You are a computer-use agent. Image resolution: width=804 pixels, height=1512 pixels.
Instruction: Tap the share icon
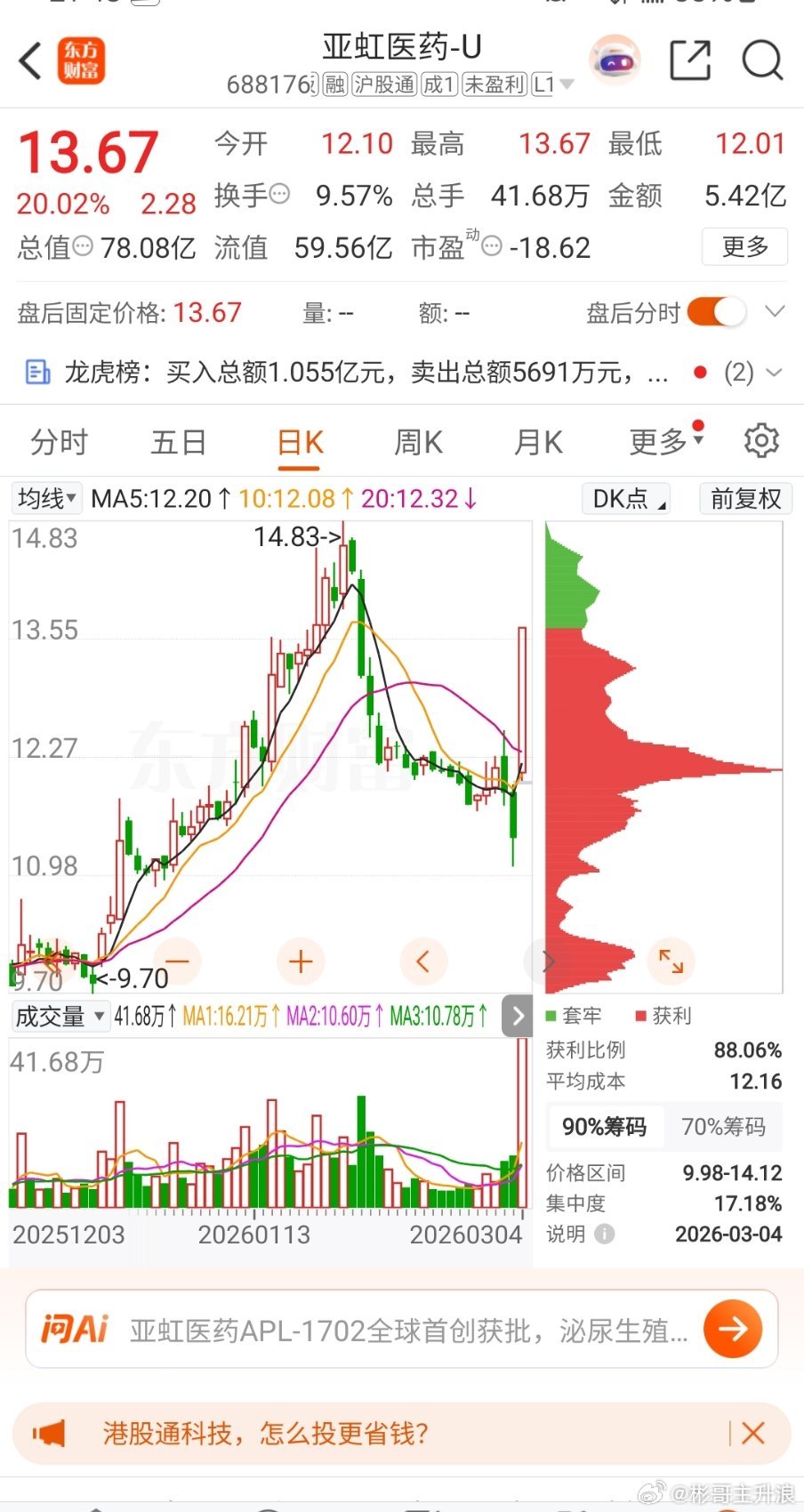tap(688, 60)
